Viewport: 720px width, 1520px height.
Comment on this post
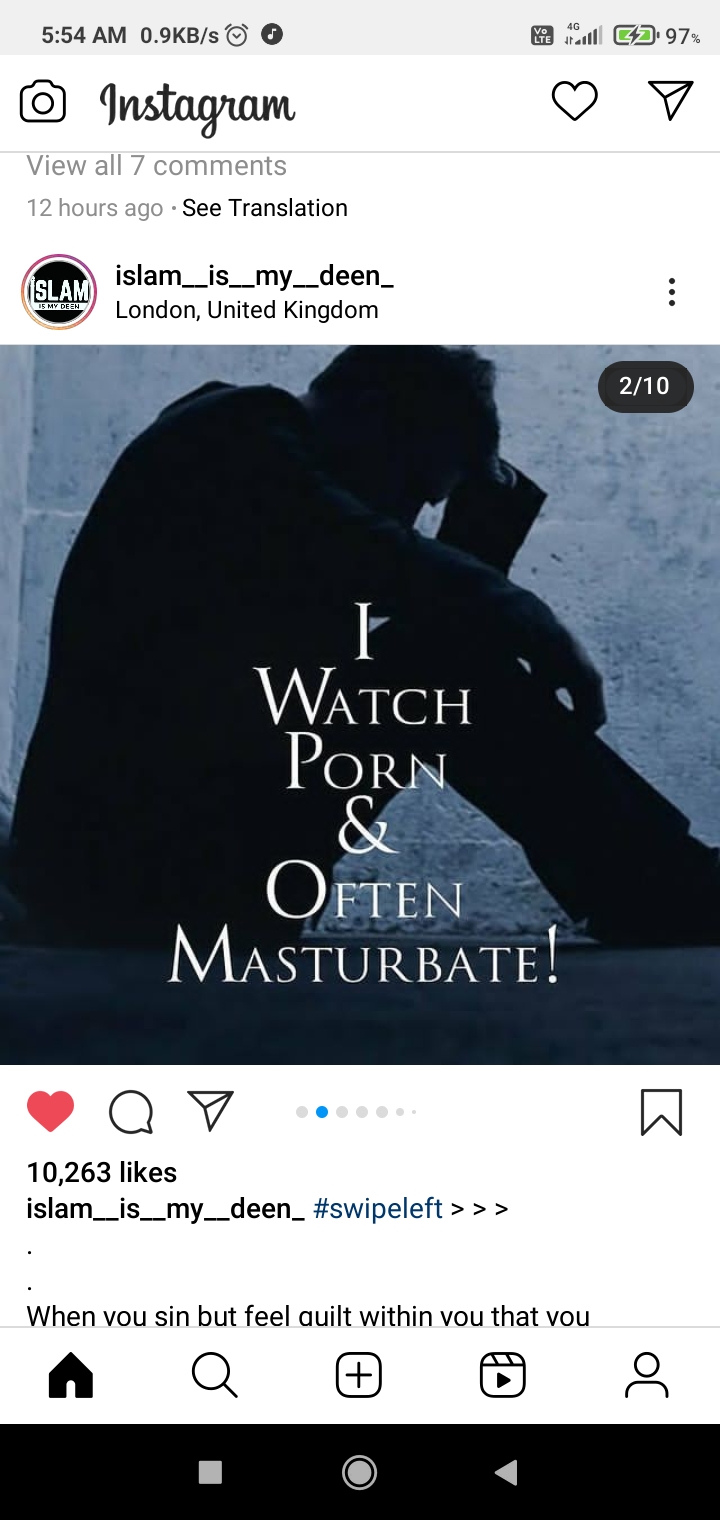pyautogui.click(x=131, y=1112)
